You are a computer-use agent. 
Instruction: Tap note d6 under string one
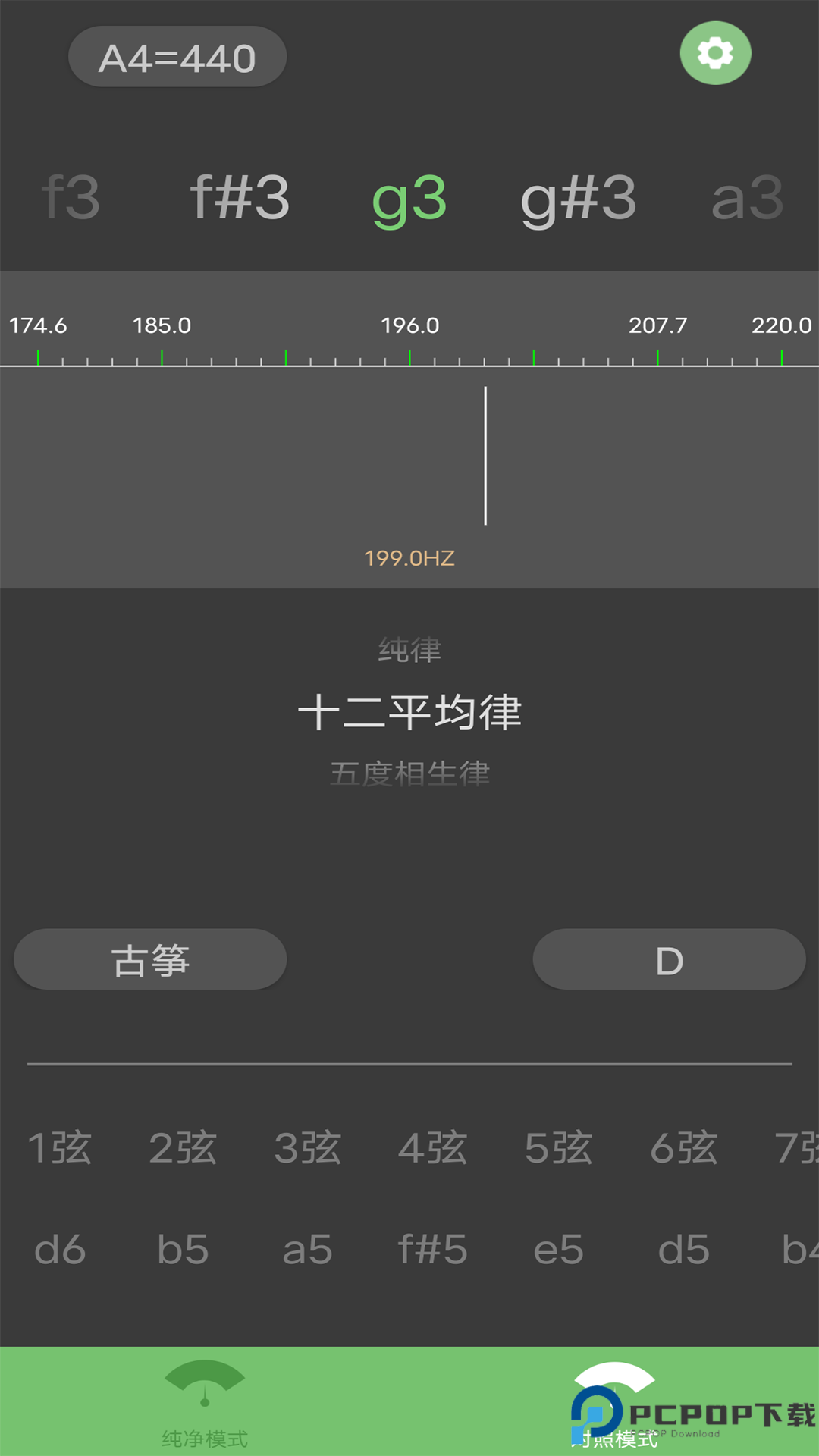(60, 1248)
